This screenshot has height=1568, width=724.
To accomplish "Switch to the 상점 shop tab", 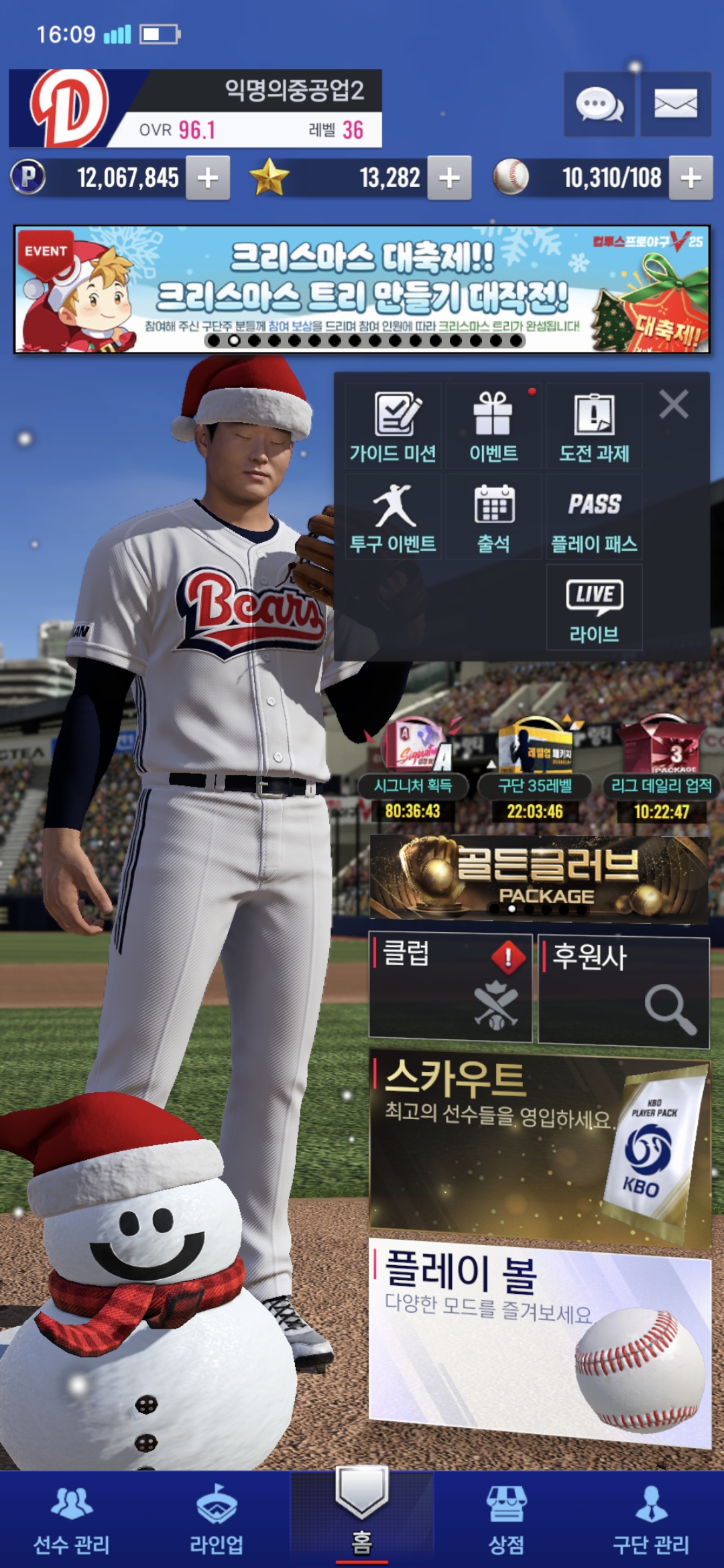I will [506, 1520].
